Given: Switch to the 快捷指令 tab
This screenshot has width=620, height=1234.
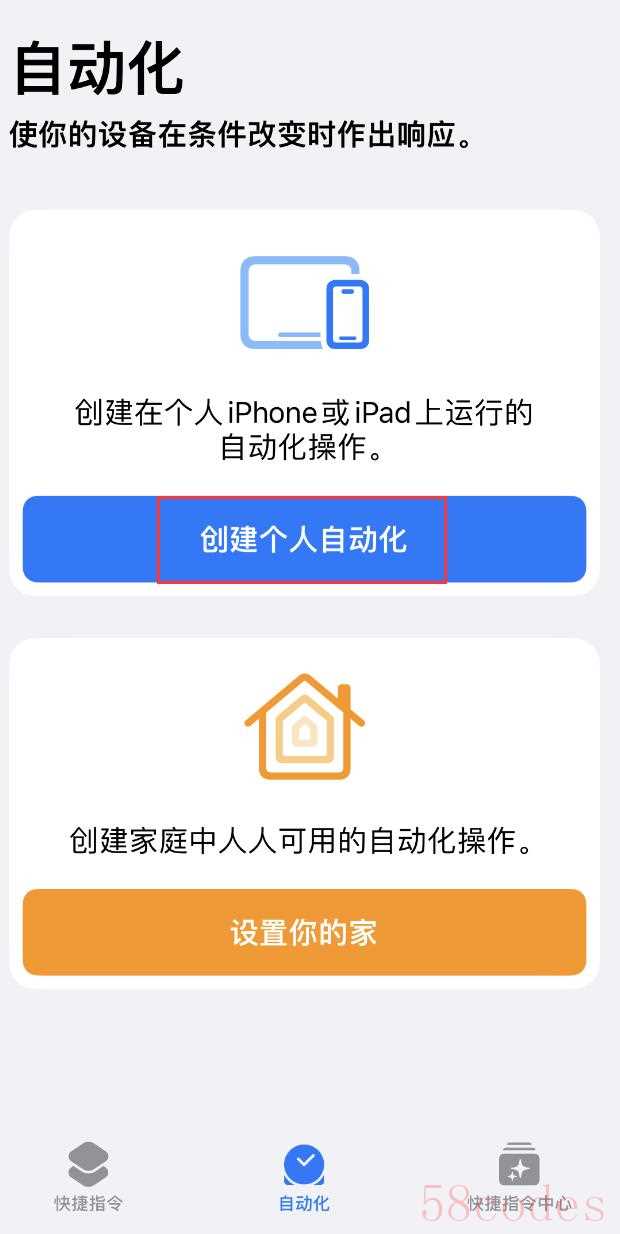Looking at the screenshot, I should click(x=88, y=1176).
